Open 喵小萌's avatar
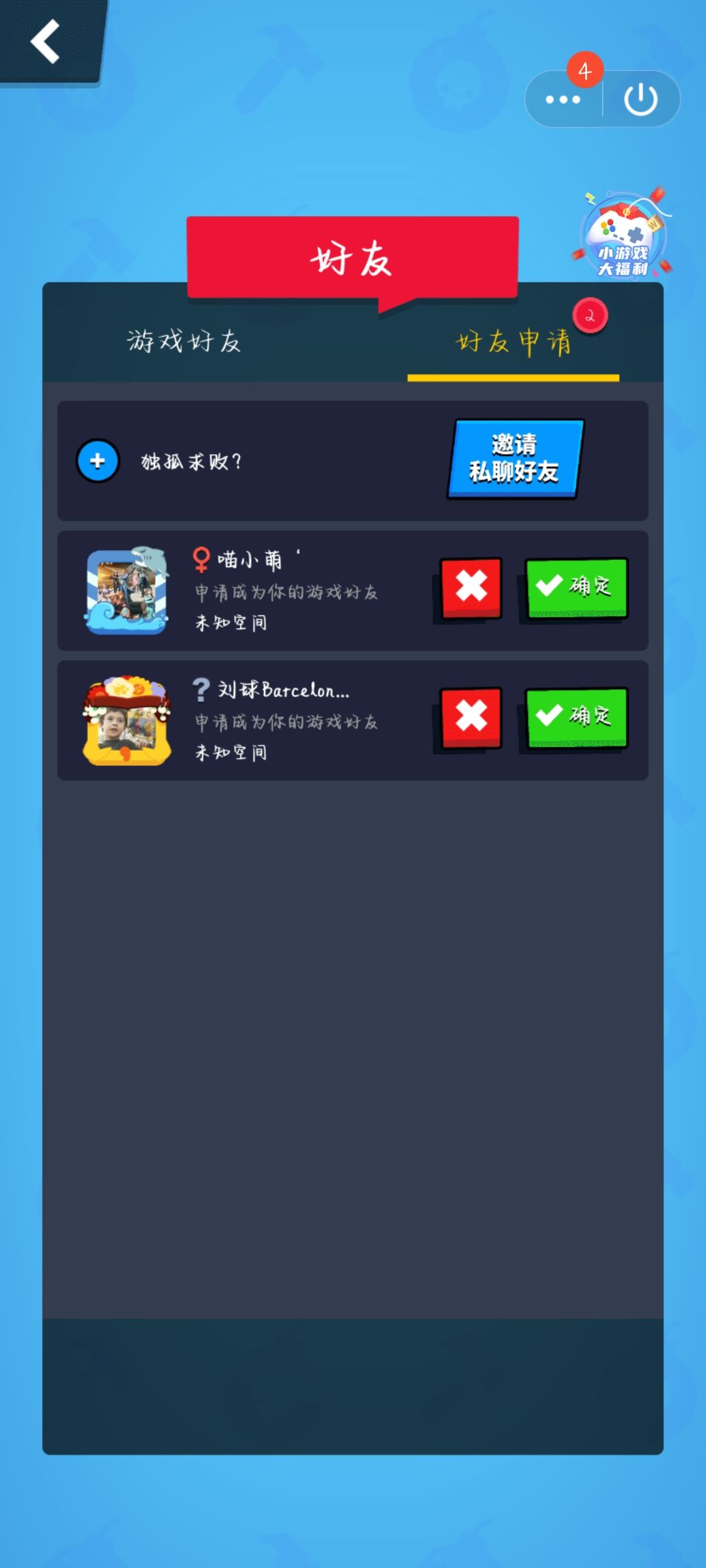The width and height of the screenshot is (706, 1568). 127,591
